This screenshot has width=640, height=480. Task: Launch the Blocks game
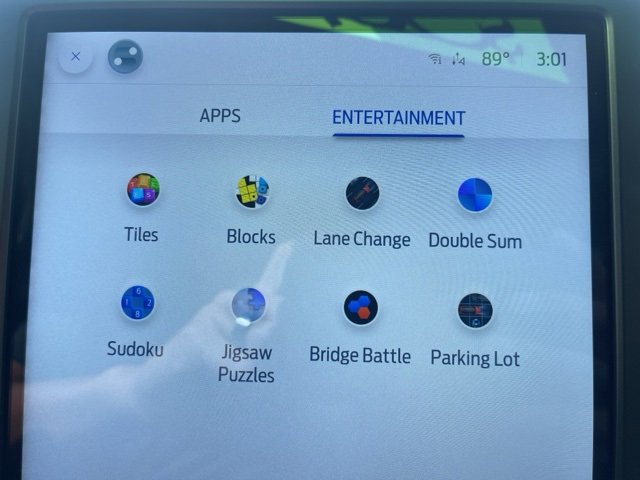coord(252,192)
